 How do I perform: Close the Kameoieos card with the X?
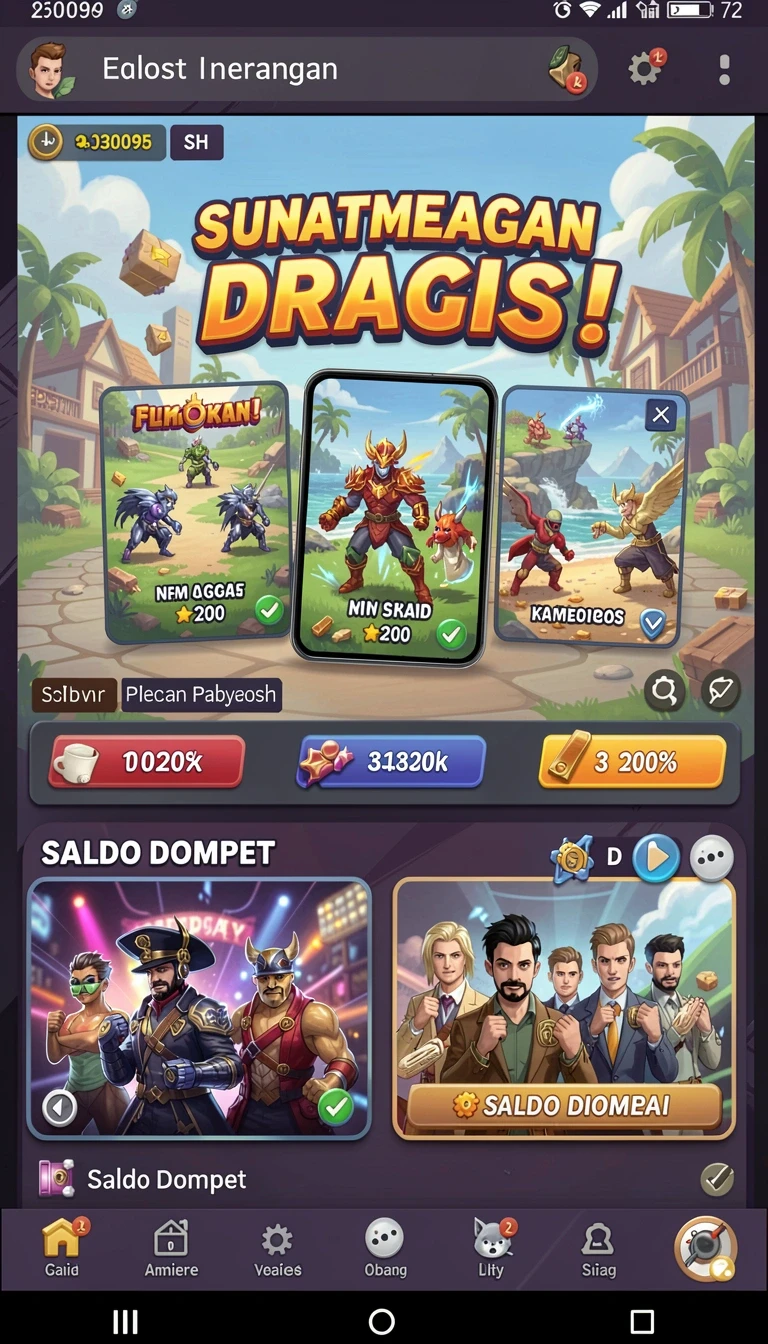click(x=661, y=414)
